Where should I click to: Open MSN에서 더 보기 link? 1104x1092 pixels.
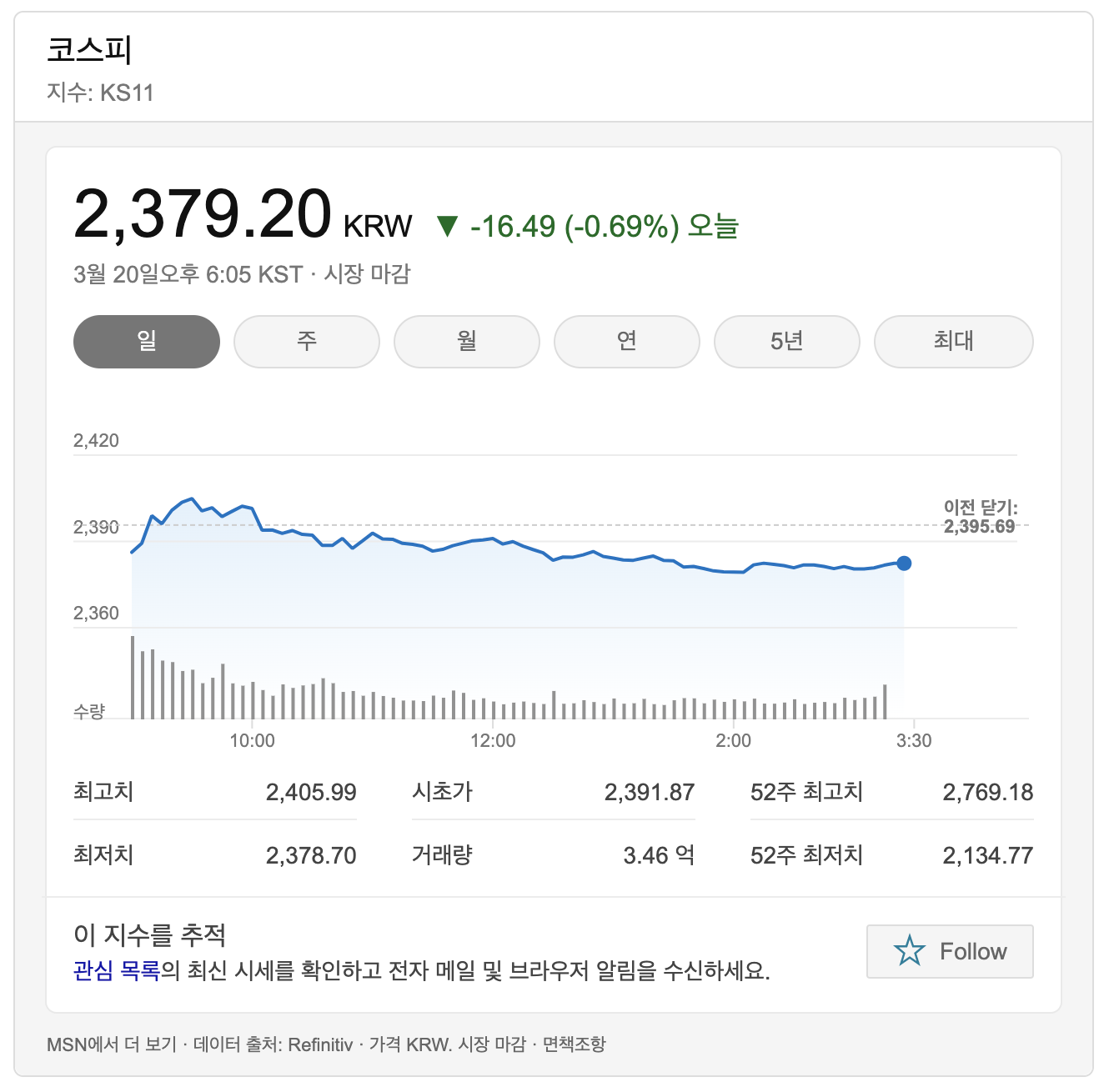tap(112, 1044)
